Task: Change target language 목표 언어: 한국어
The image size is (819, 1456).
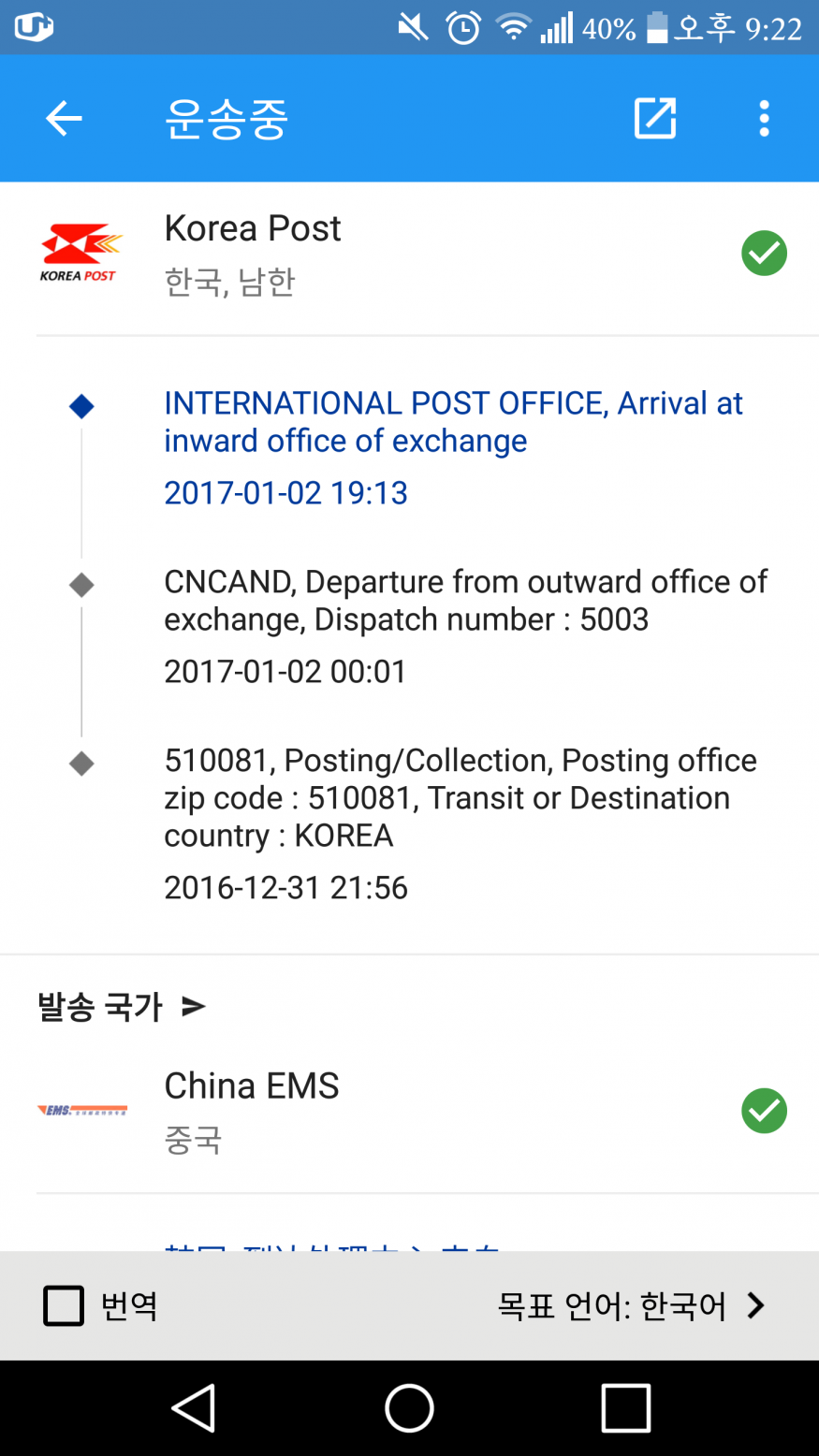Action: pyautogui.click(x=630, y=1305)
